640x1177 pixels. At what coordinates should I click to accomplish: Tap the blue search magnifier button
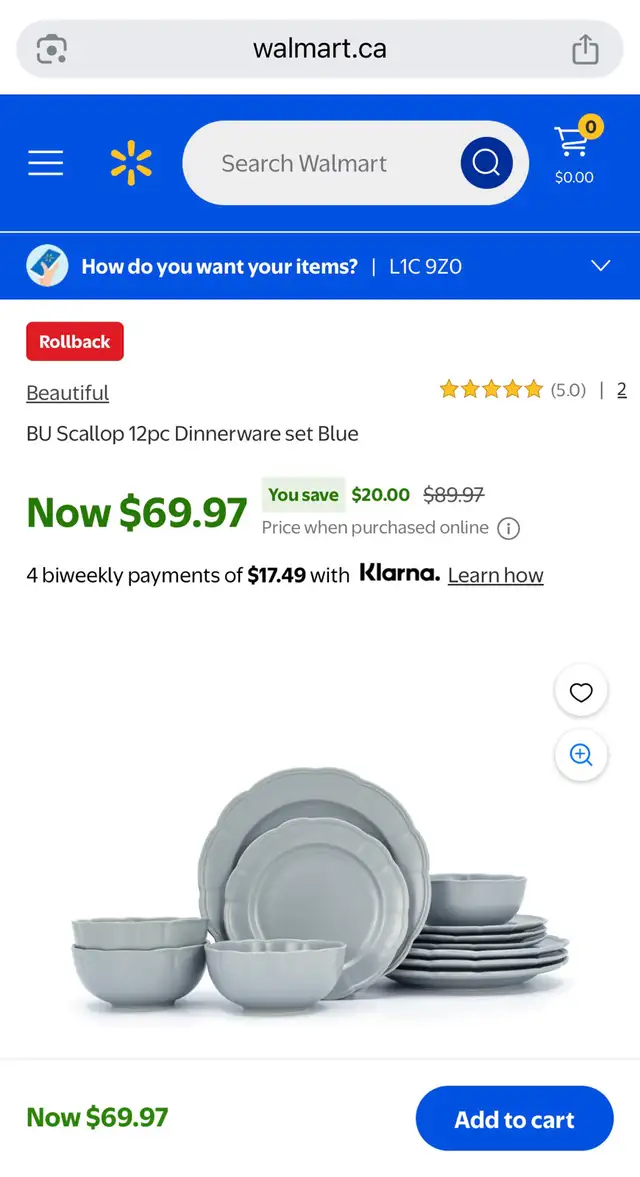pos(486,163)
